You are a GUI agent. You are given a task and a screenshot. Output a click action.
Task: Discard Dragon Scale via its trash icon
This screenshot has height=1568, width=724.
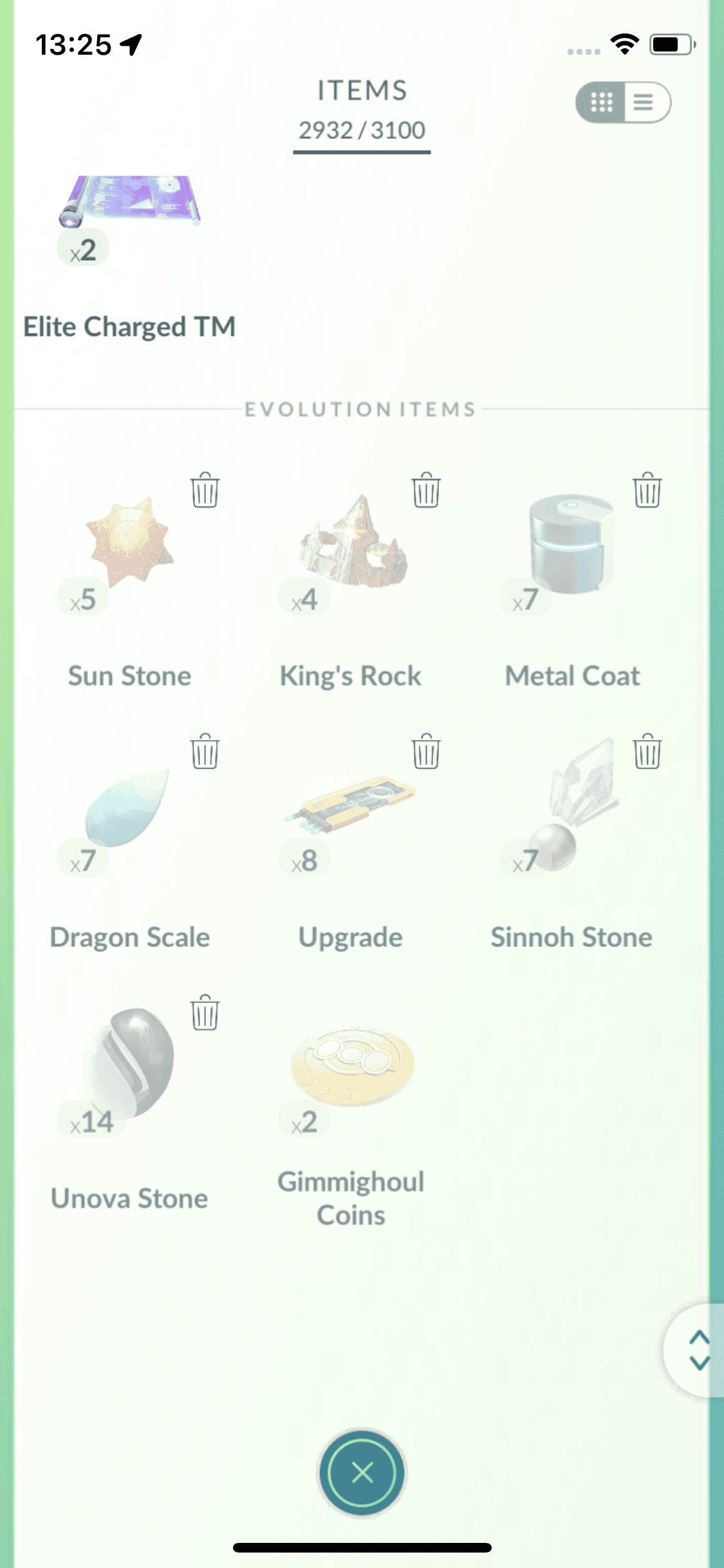(205, 751)
